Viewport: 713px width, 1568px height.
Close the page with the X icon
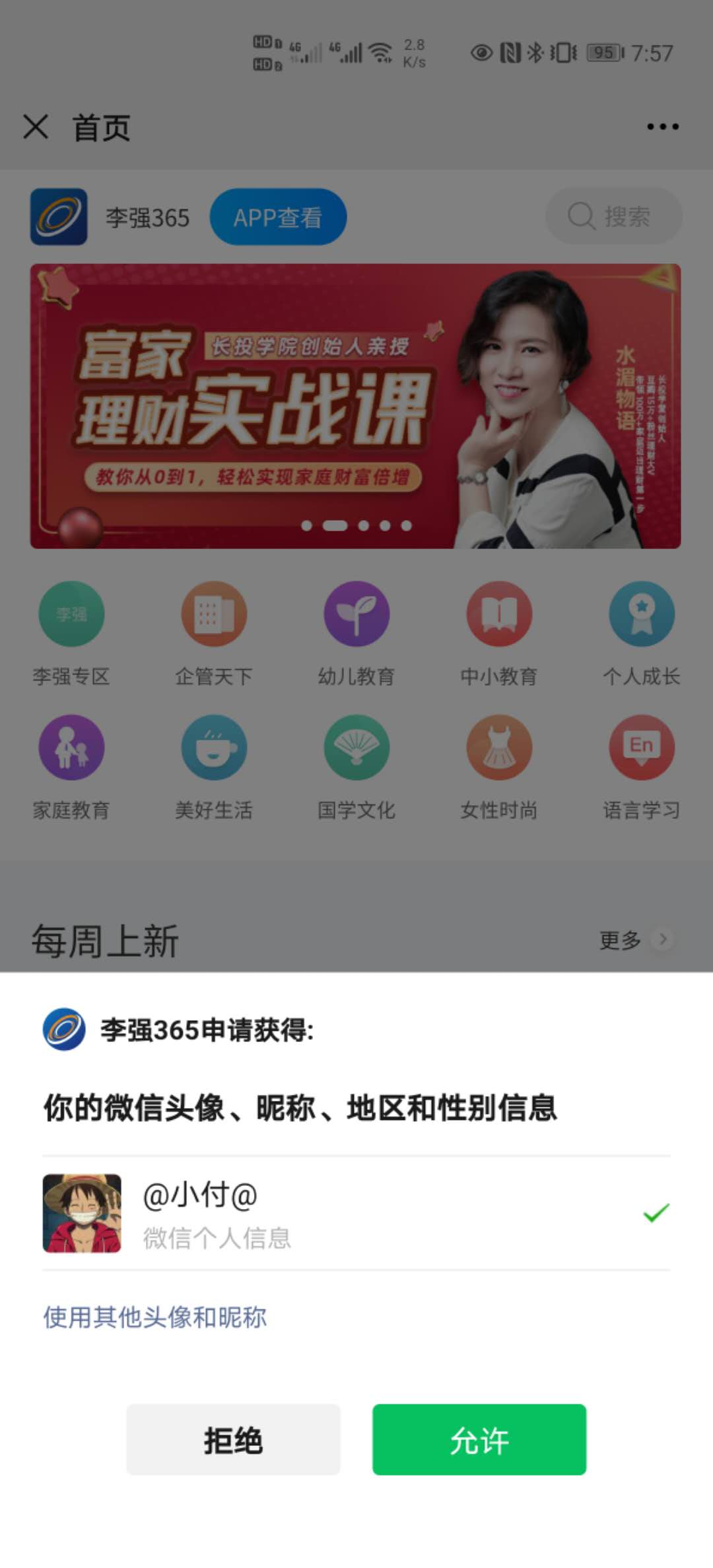coord(36,127)
